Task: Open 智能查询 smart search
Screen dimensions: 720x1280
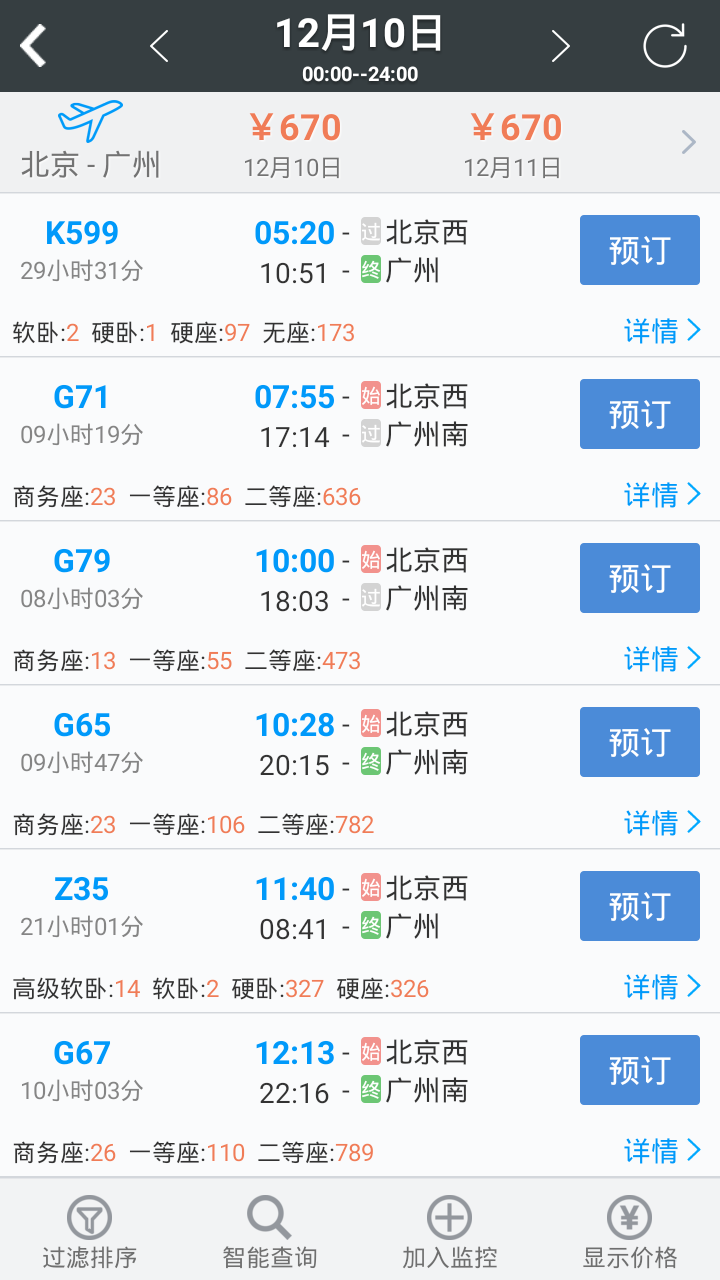Action: pos(269,1231)
